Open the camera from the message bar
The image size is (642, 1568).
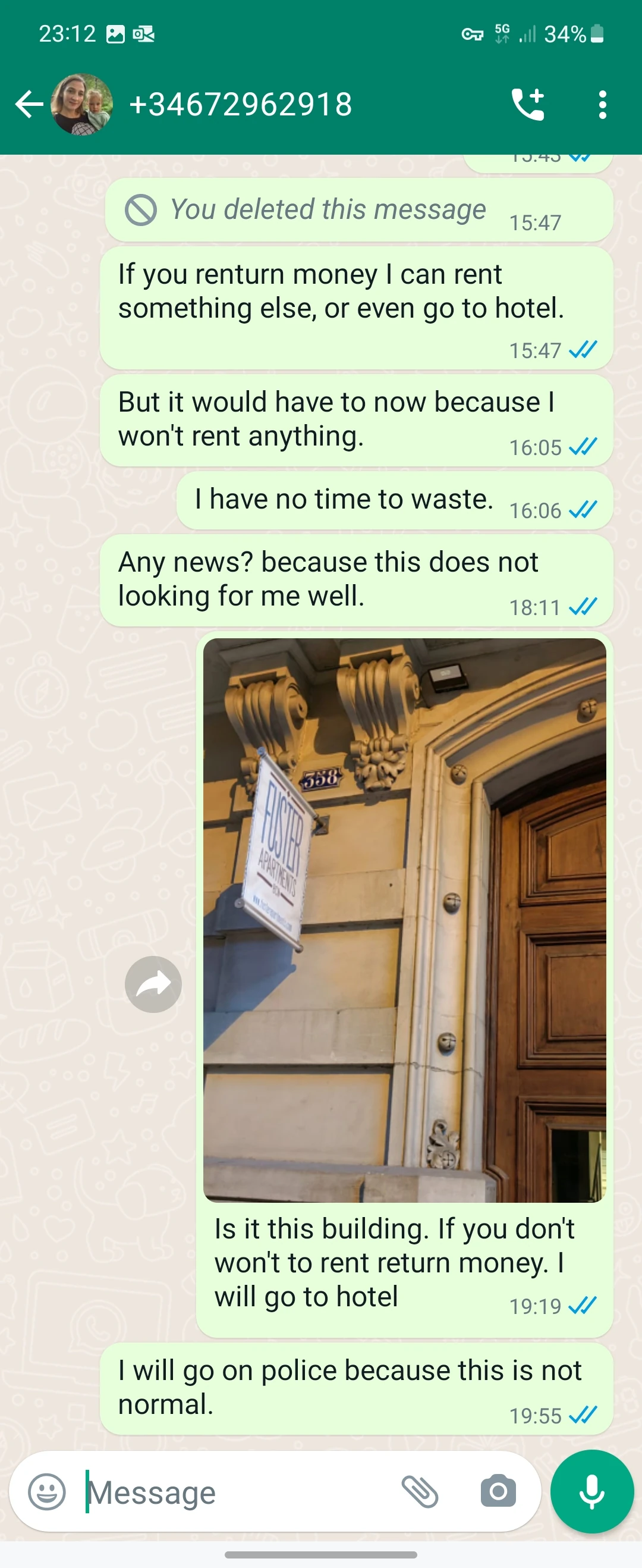tap(498, 1492)
